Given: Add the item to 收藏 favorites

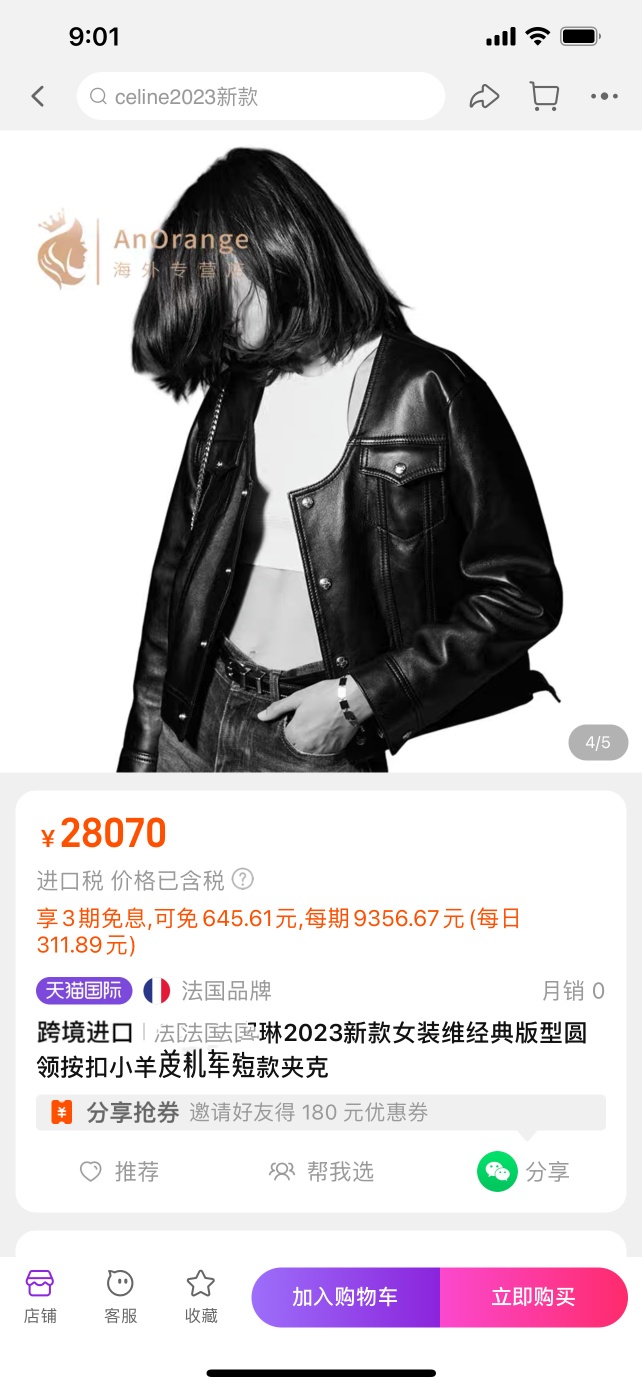Looking at the screenshot, I should coord(201,1296).
